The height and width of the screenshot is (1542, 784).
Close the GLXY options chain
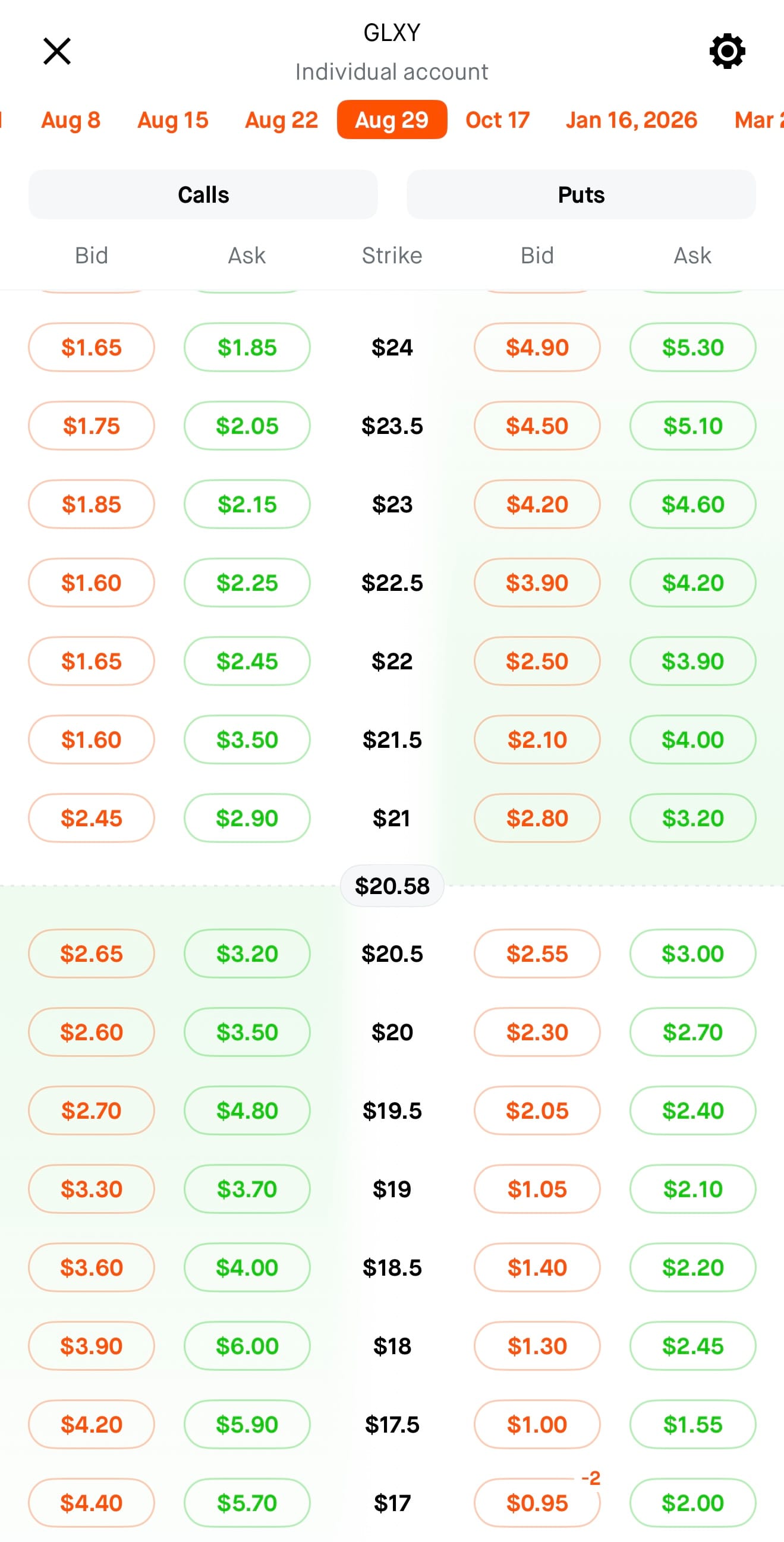pos(57,51)
